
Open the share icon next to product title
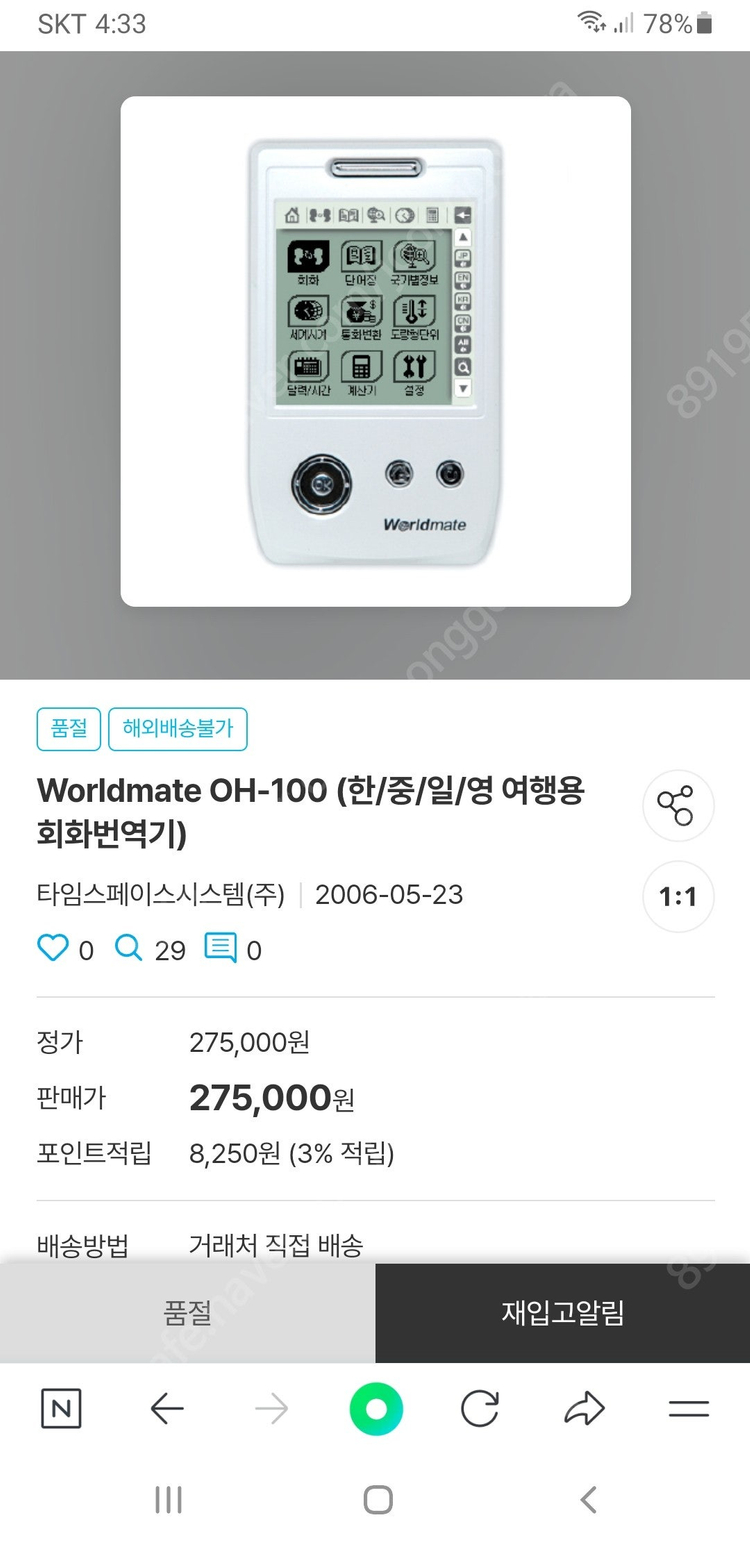[x=678, y=805]
